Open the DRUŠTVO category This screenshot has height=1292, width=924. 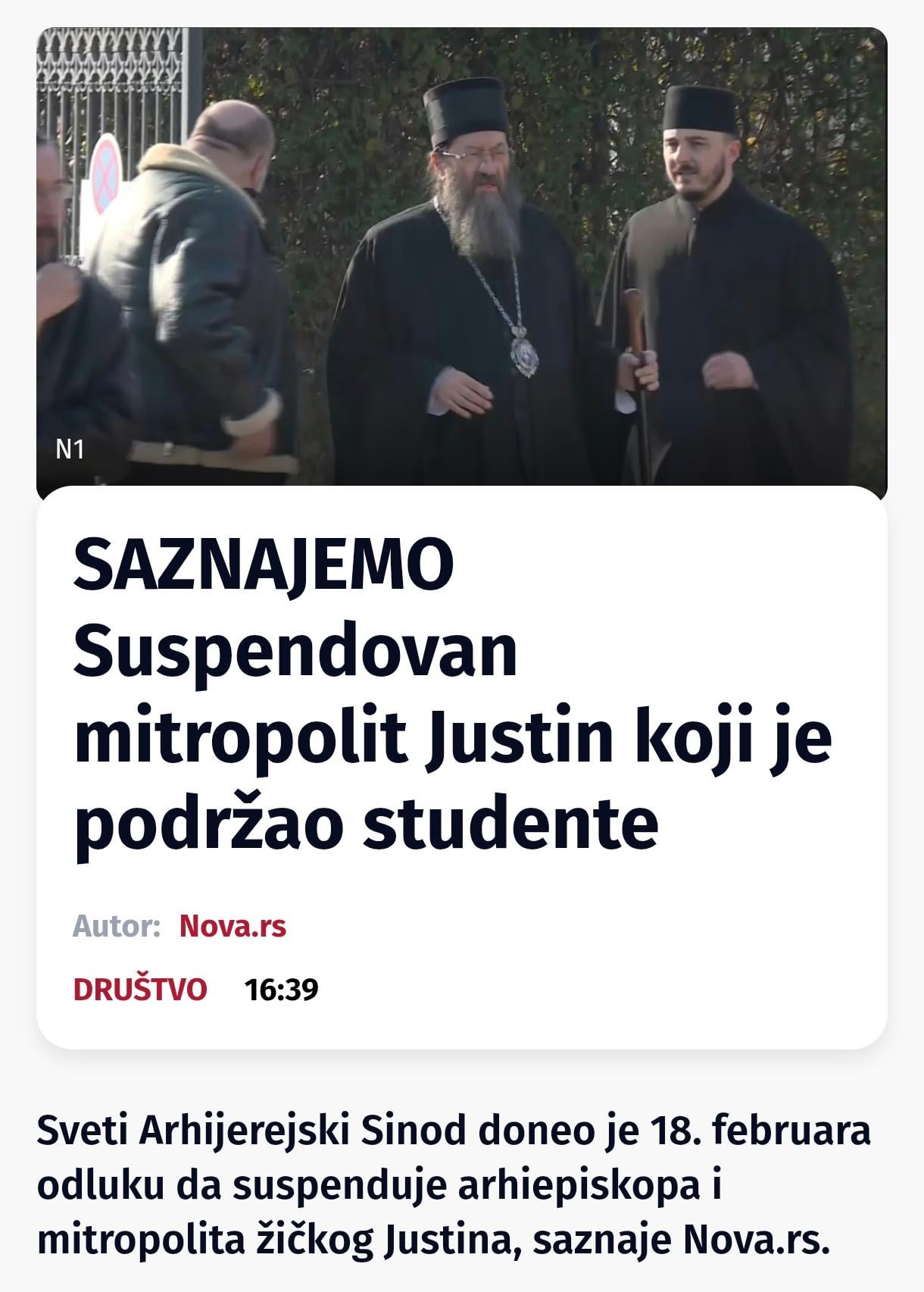point(140,990)
